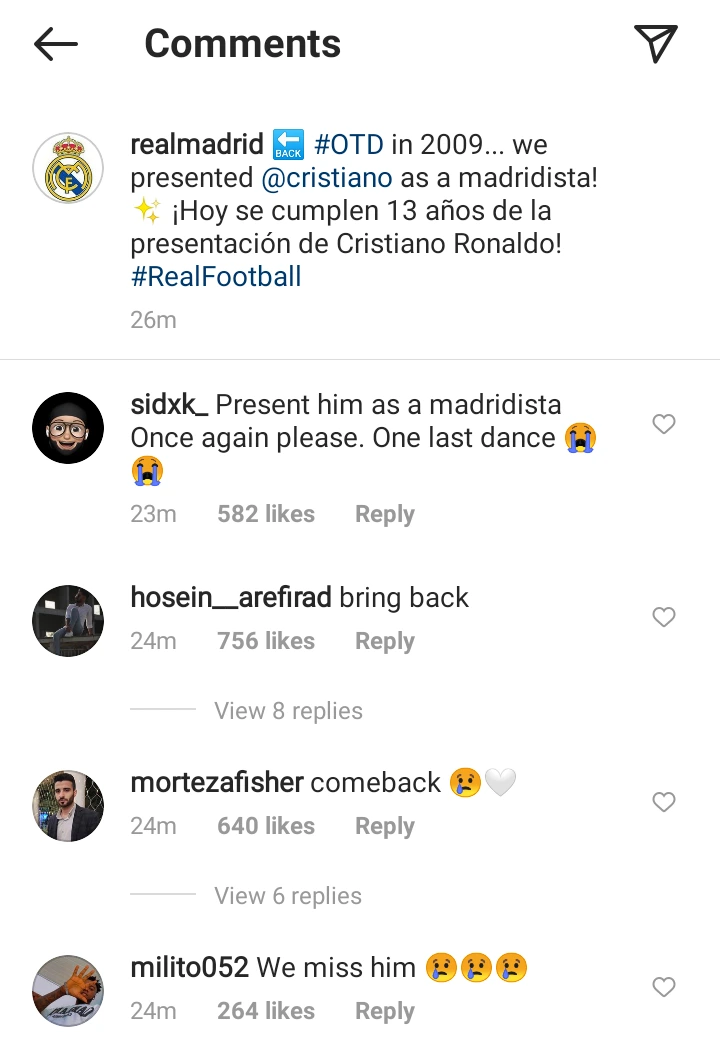Screen dimensions: 720x1064
Task: Expand View 6 replies
Action: pyautogui.click(x=288, y=896)
